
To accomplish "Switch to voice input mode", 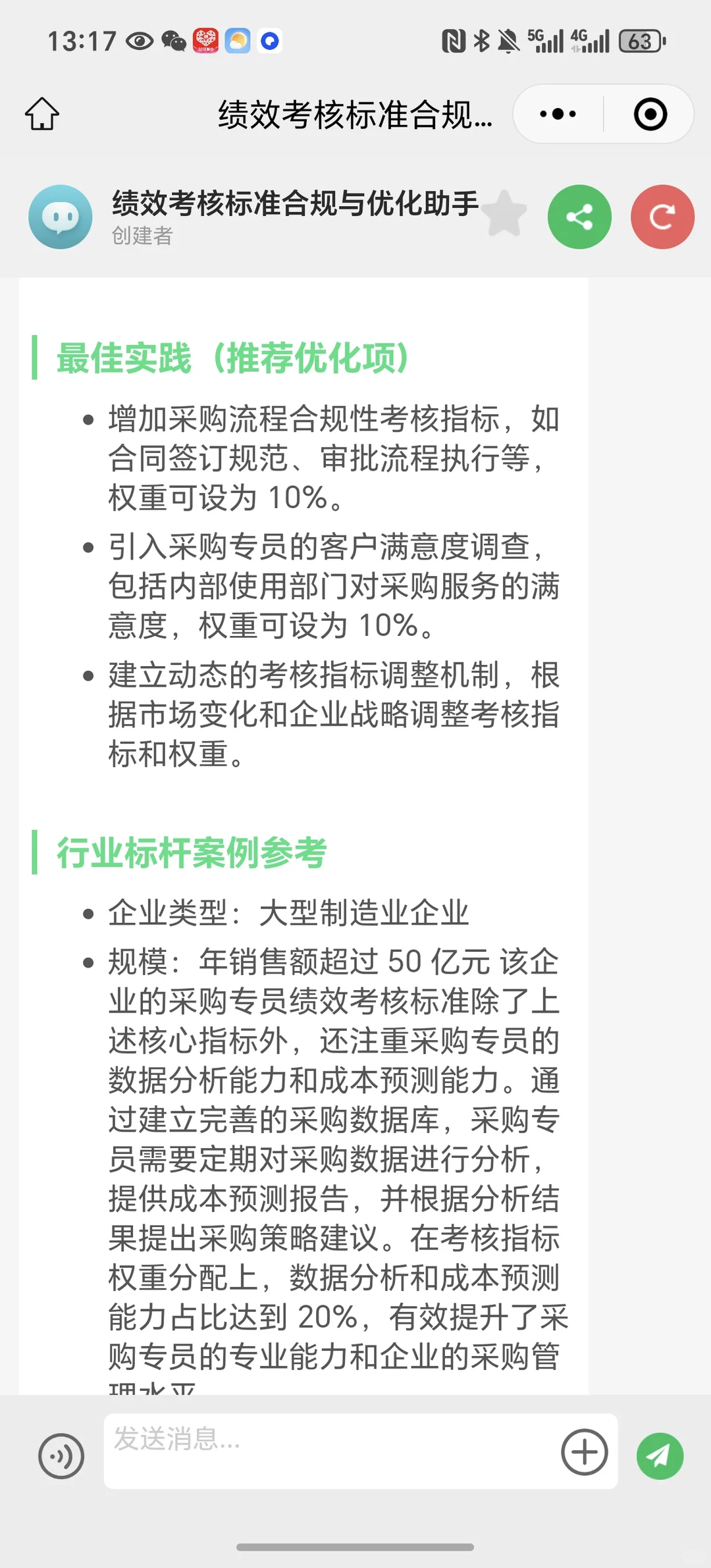I will tap(61, 1456).
